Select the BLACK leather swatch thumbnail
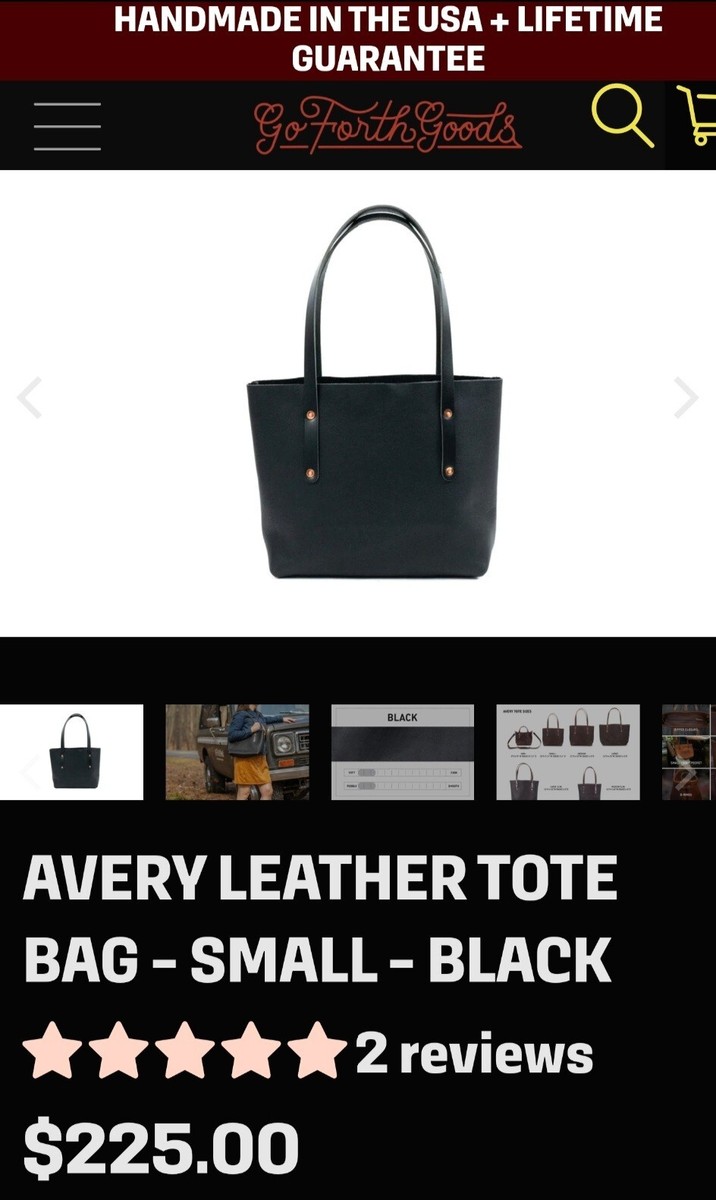716x1200 pixels. pyautogui.click(x=402, y=752)
